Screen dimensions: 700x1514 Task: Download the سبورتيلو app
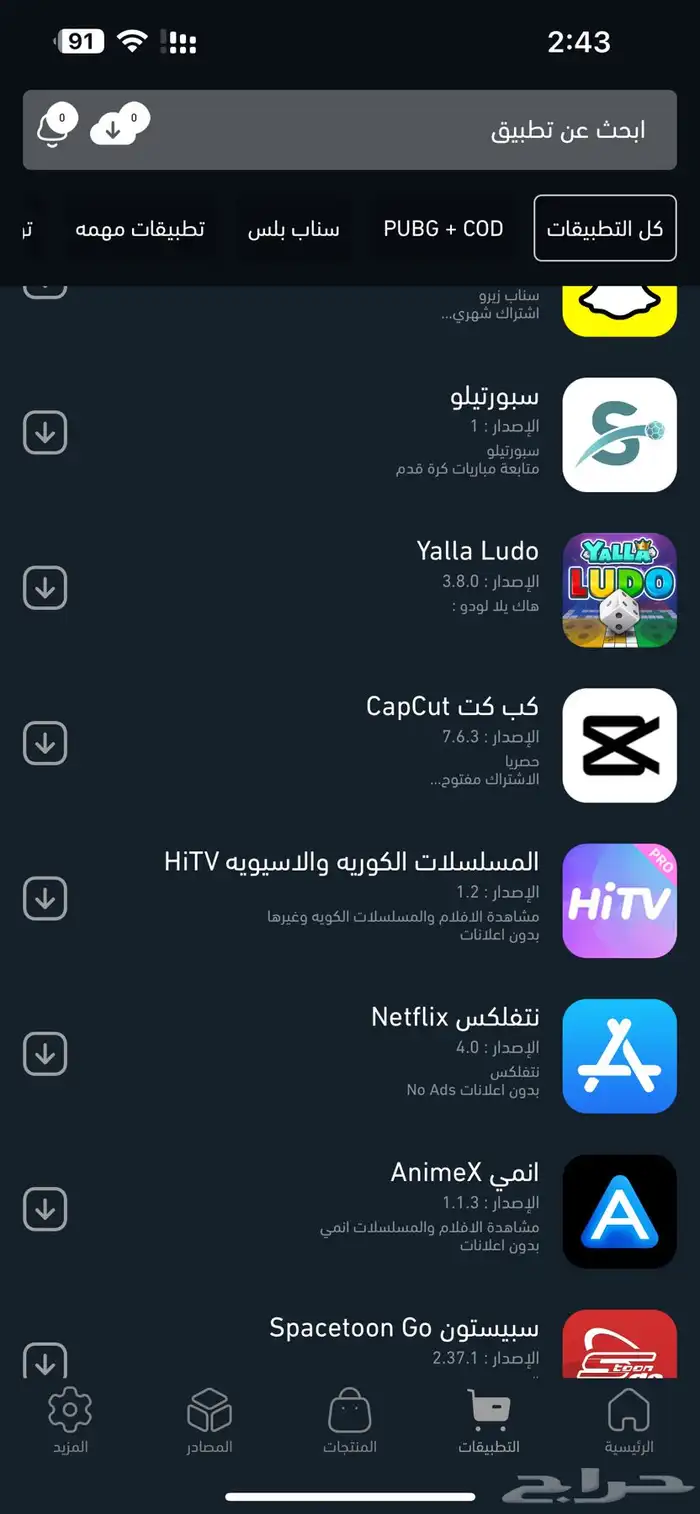tap(45, 433)
